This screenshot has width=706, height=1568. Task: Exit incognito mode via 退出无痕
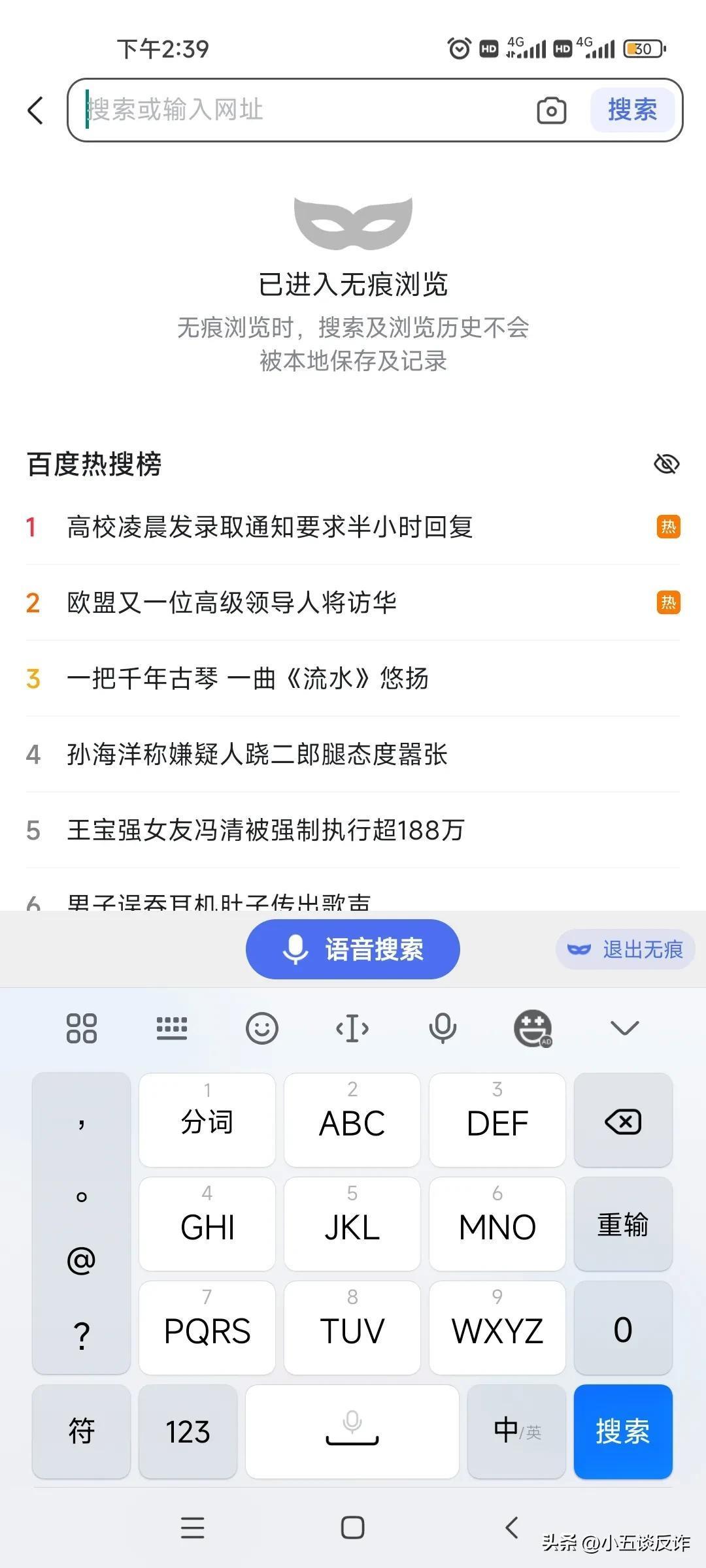pyautogui.click(x=625, y=949)
